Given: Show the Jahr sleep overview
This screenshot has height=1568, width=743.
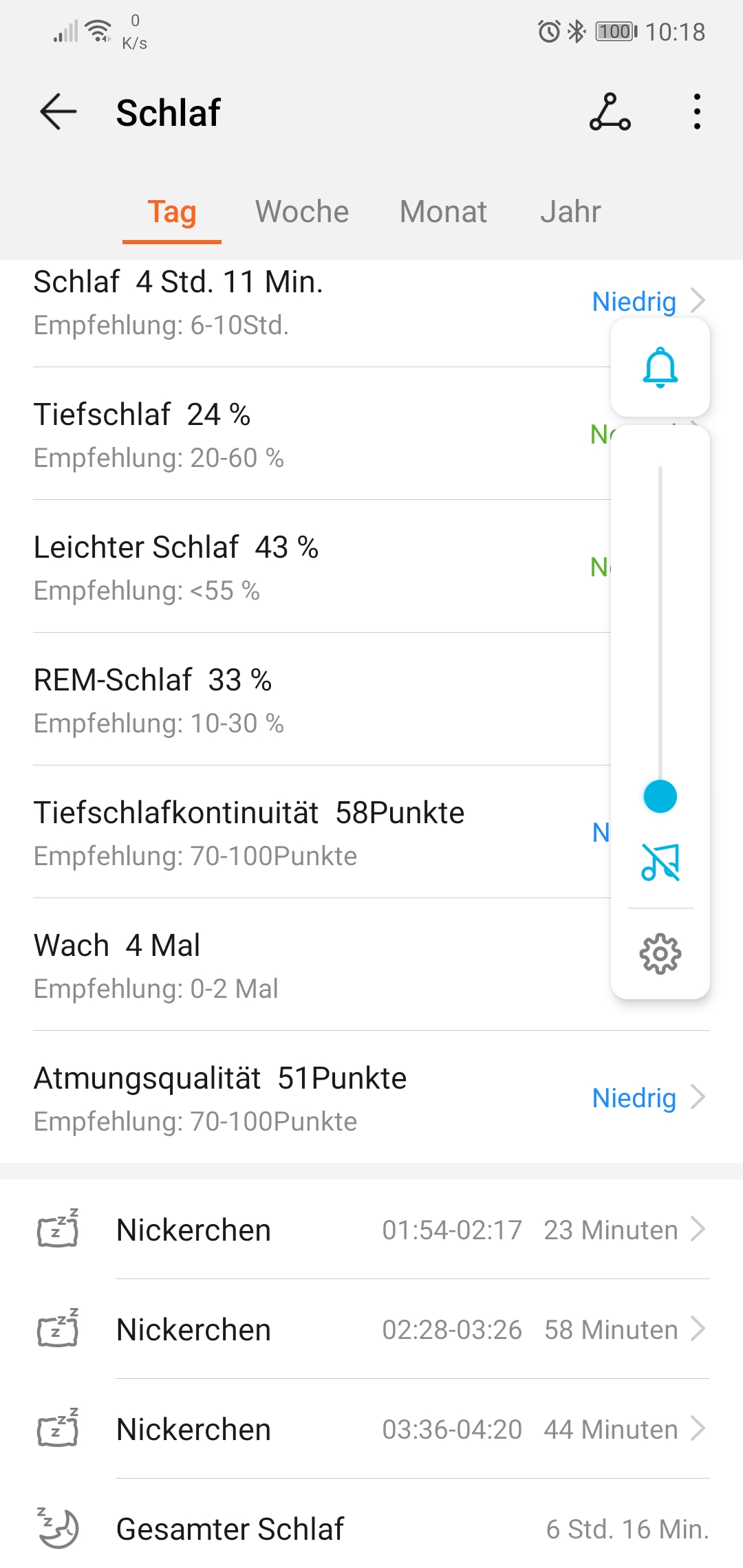Looking at the screenshot, I should coord(570,212).
